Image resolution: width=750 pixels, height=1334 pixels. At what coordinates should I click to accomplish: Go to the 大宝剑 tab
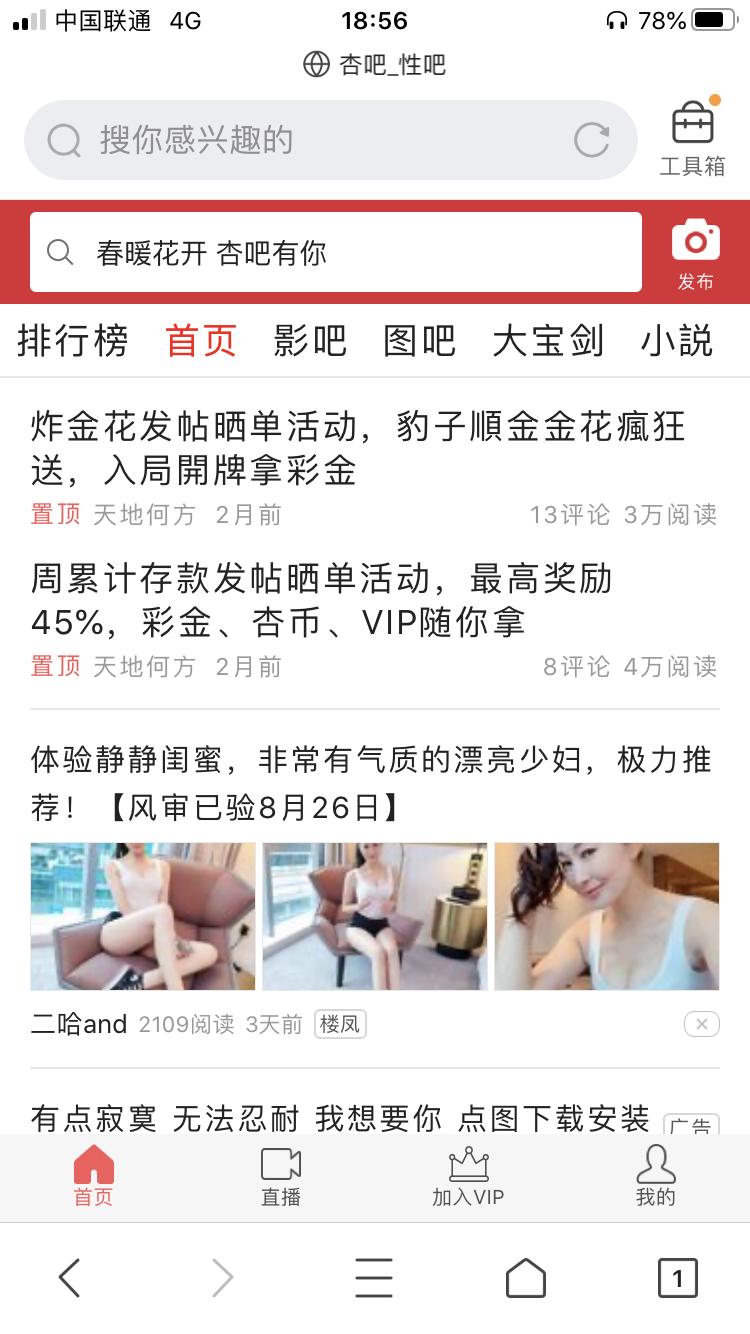click(547, 341)
